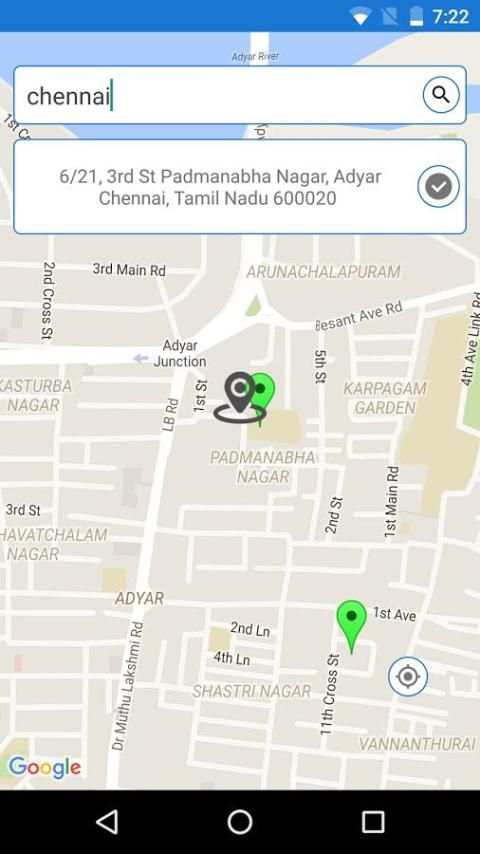Image resolution: width=480 pixels, height=854 pixels.
Task: Tap the search magnifier icon
Action: point(441,95)
